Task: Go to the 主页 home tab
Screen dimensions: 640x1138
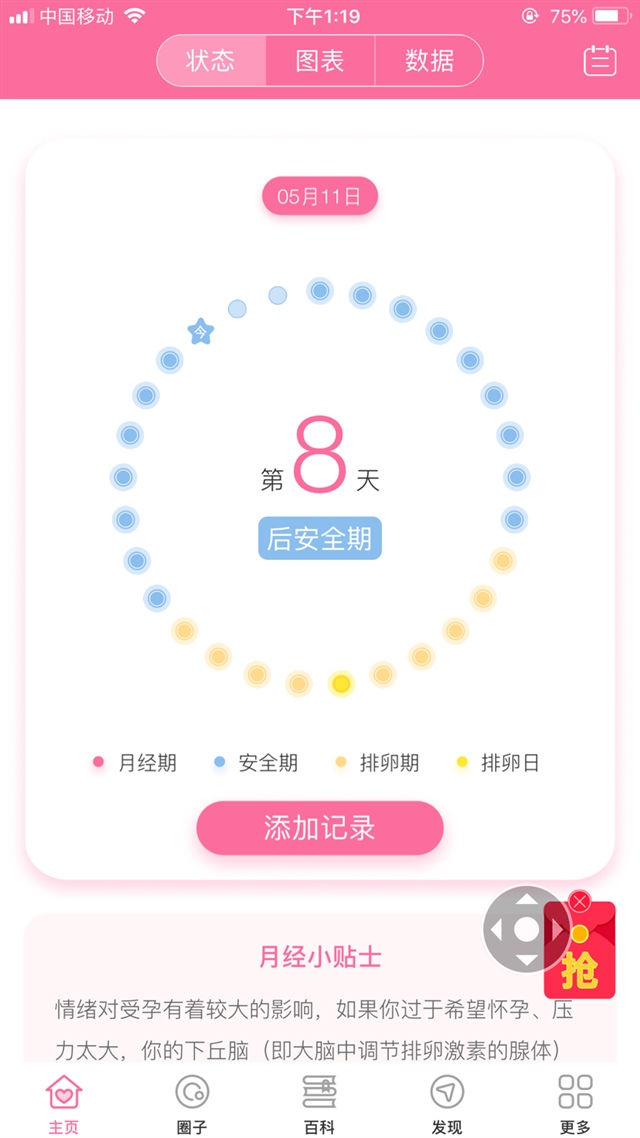Action: pos(64,1103)
